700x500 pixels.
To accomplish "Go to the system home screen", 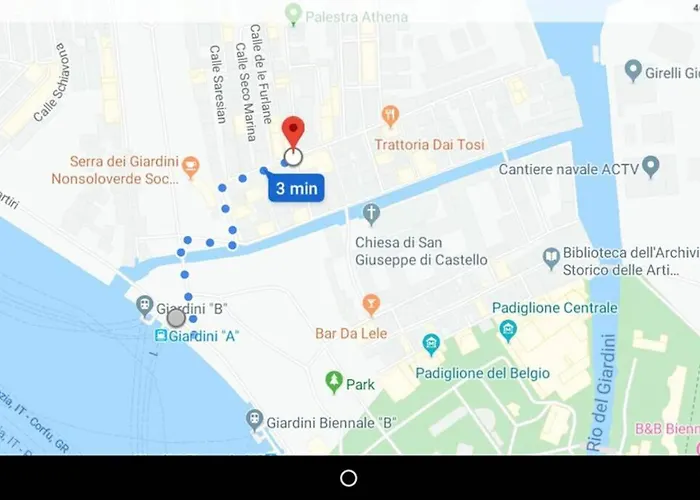I will (348, 478).
